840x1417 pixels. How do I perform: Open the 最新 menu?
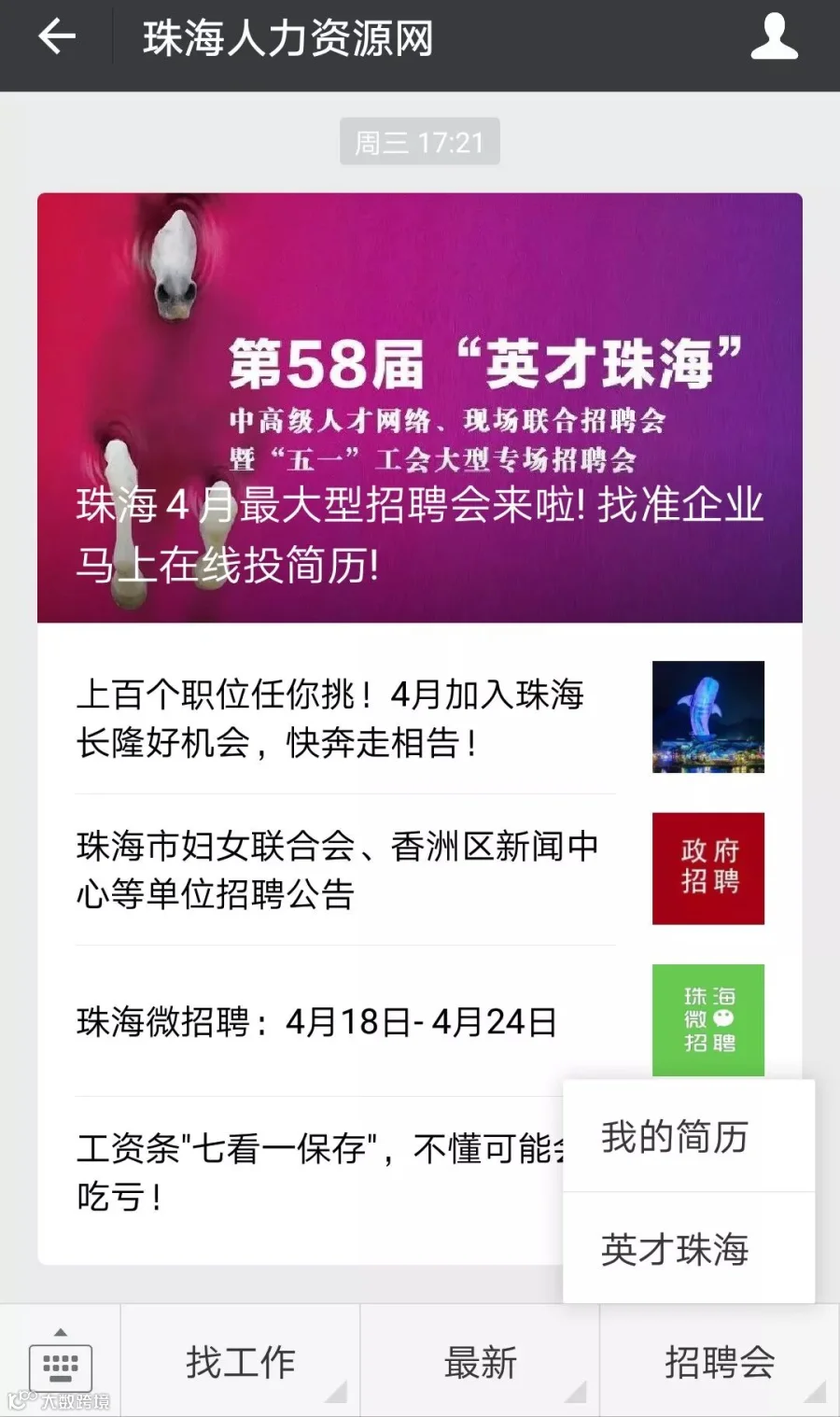(x=480, y=1361)
